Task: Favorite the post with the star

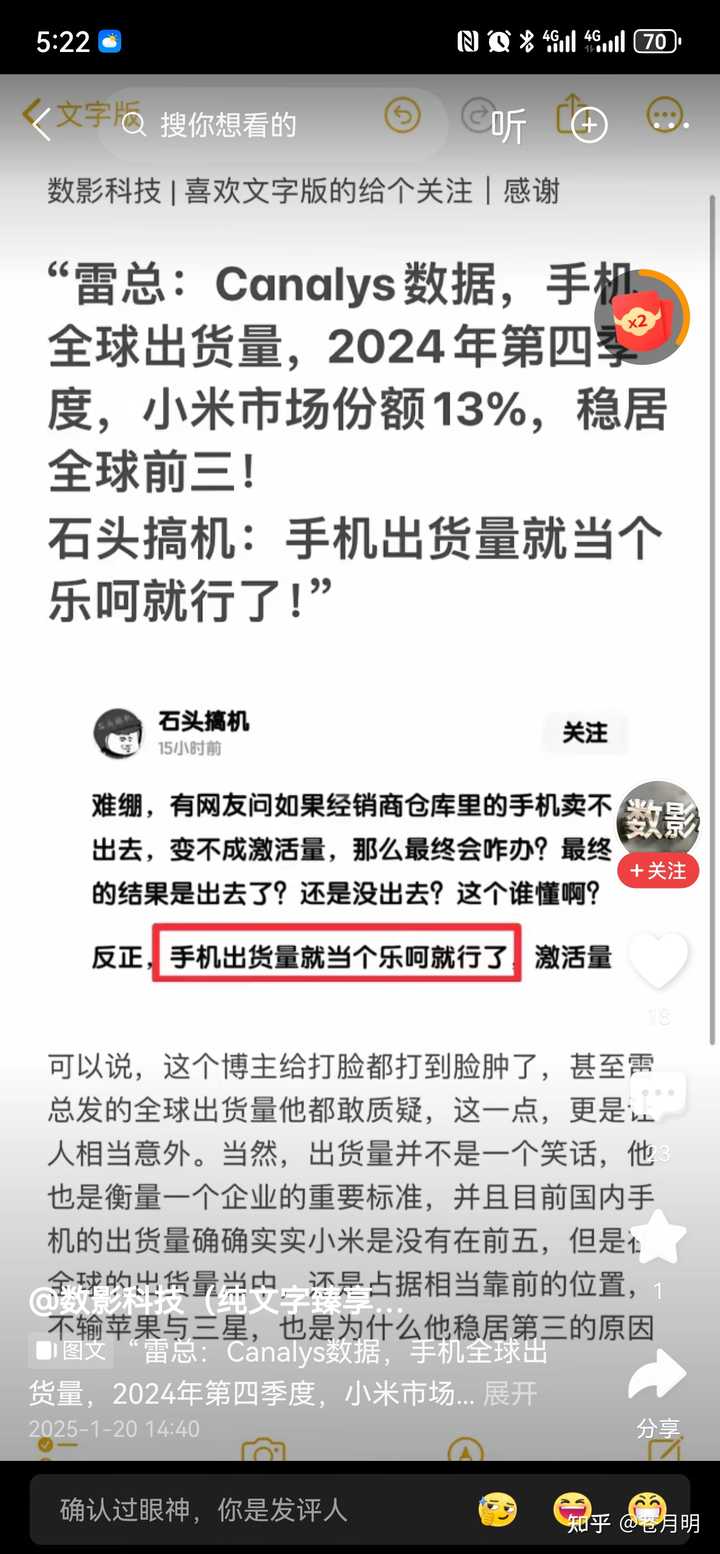Action: pyautogui.click(x=657, y=1237)
